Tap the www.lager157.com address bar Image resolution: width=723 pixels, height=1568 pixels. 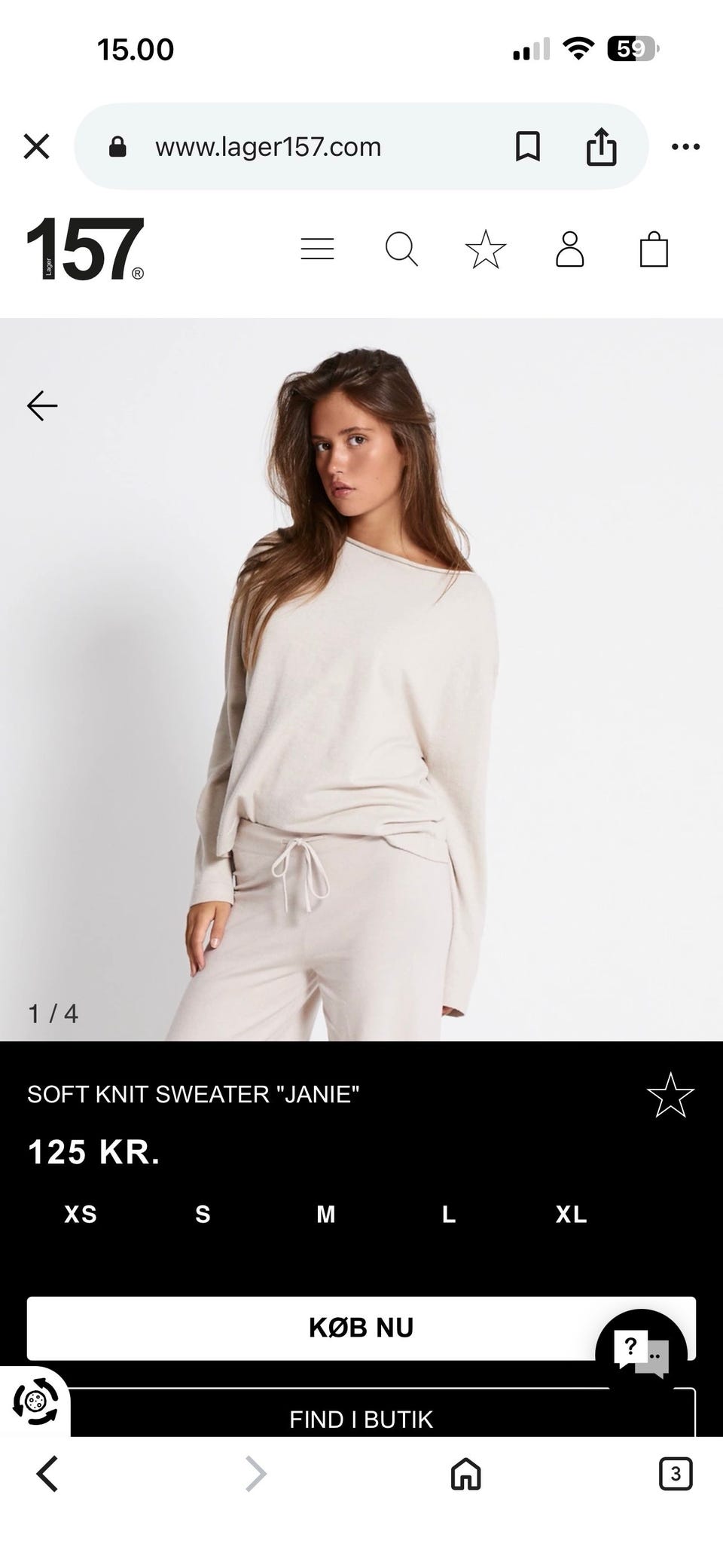click(268, 146)
